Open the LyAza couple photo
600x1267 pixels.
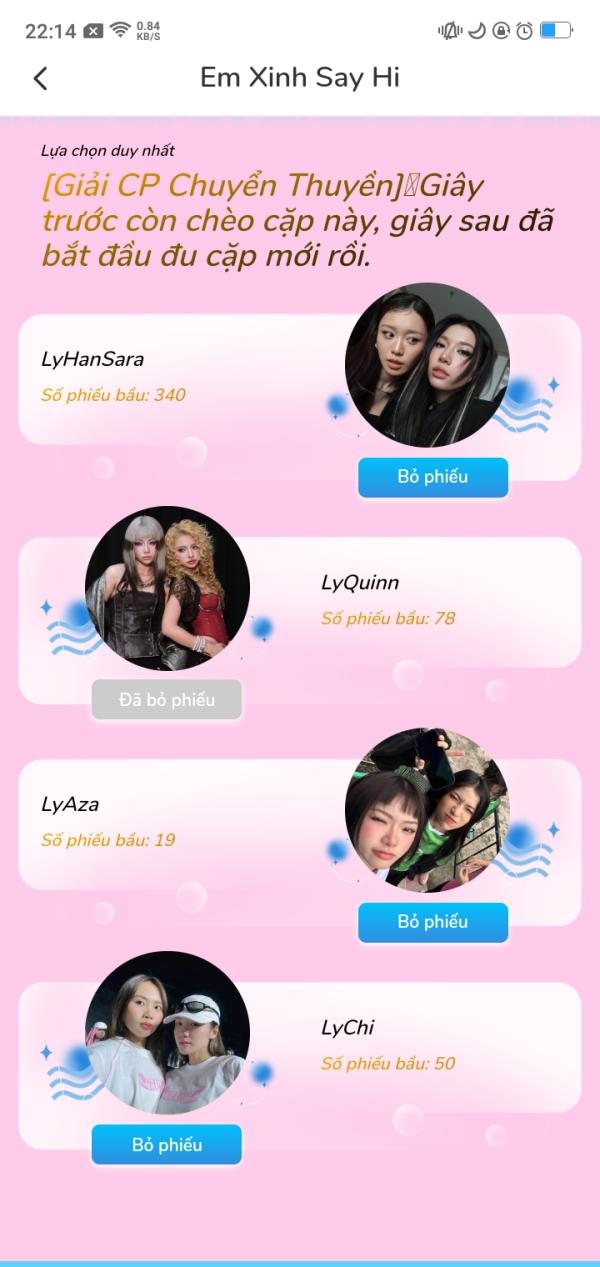(x=427, y=810)
